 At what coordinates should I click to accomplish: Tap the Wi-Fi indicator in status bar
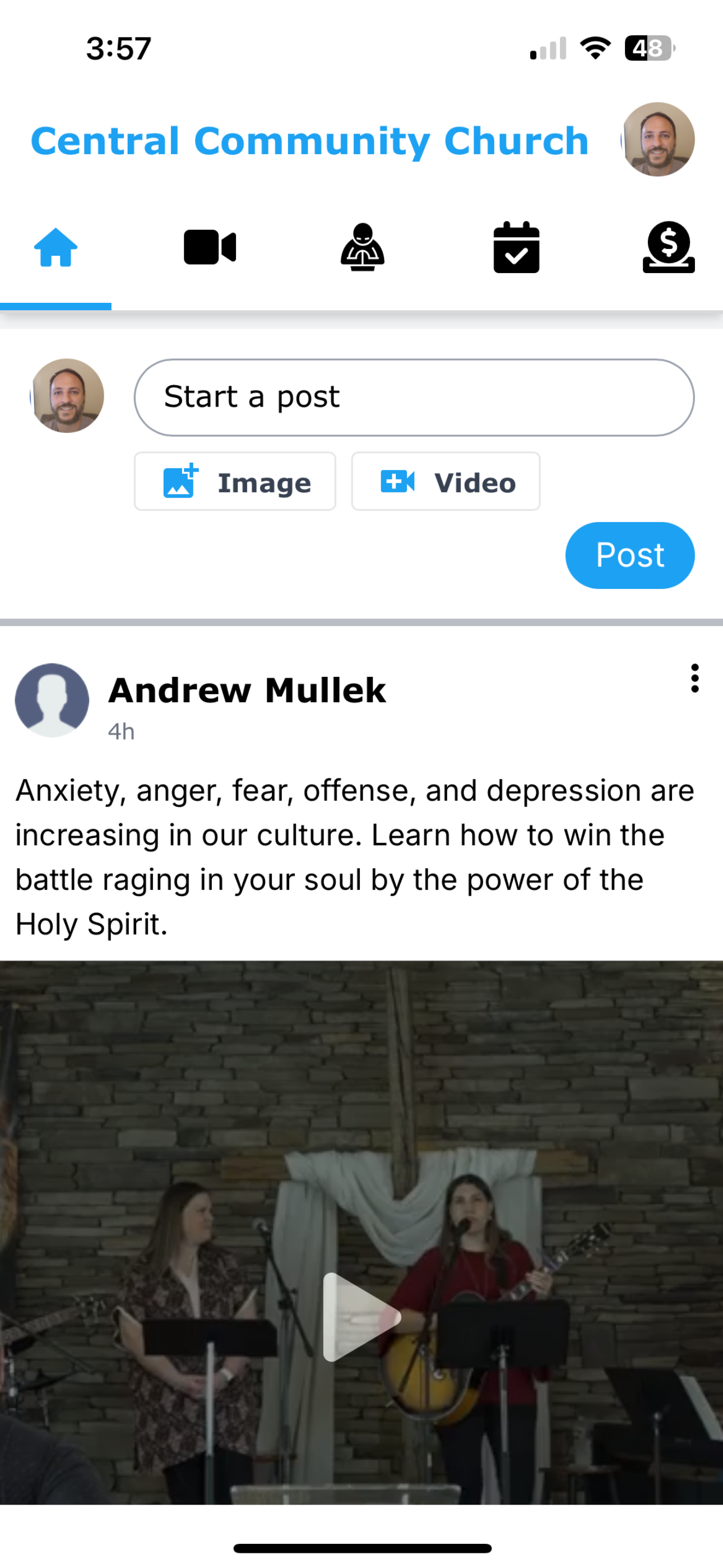click(595, 48)
